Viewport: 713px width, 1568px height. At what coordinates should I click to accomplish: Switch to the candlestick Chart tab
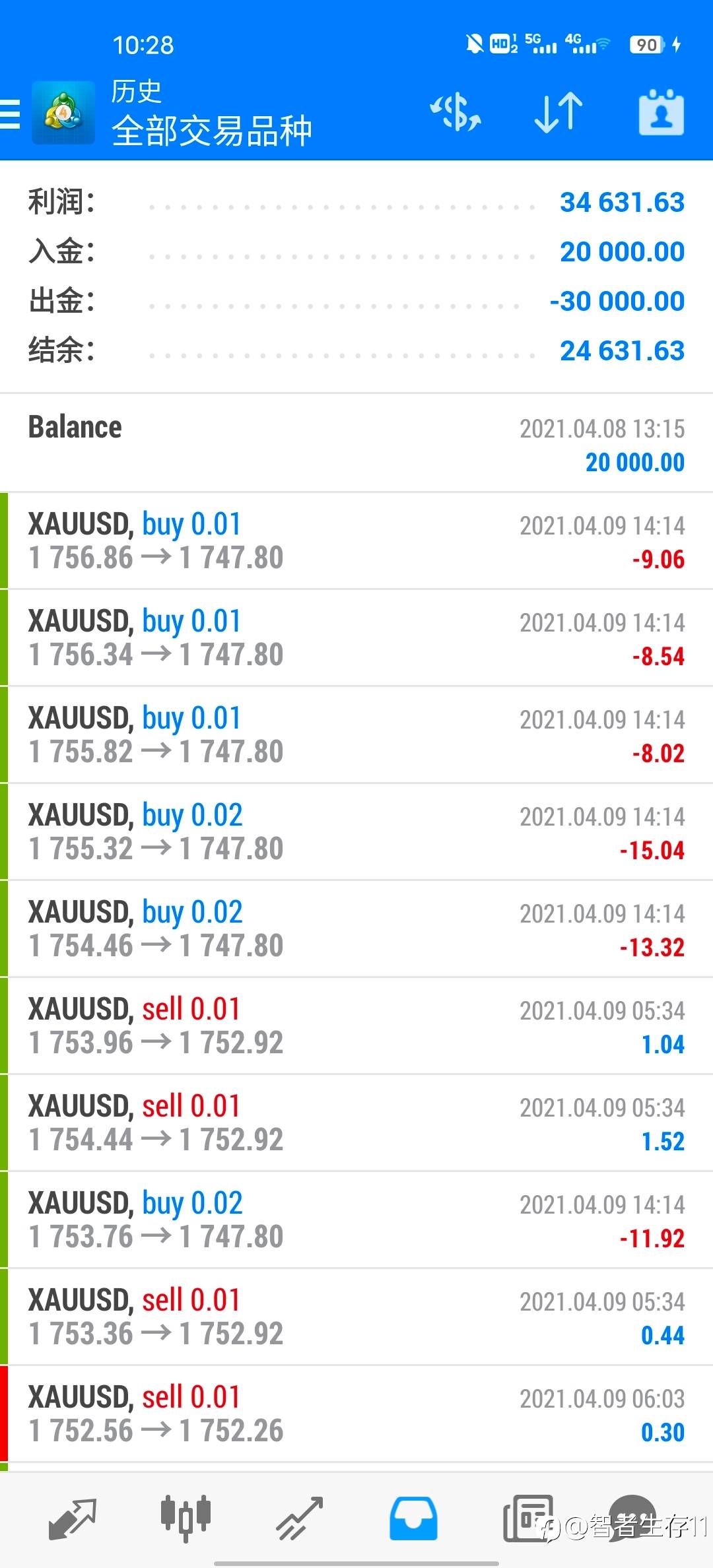coord(186,1518)
